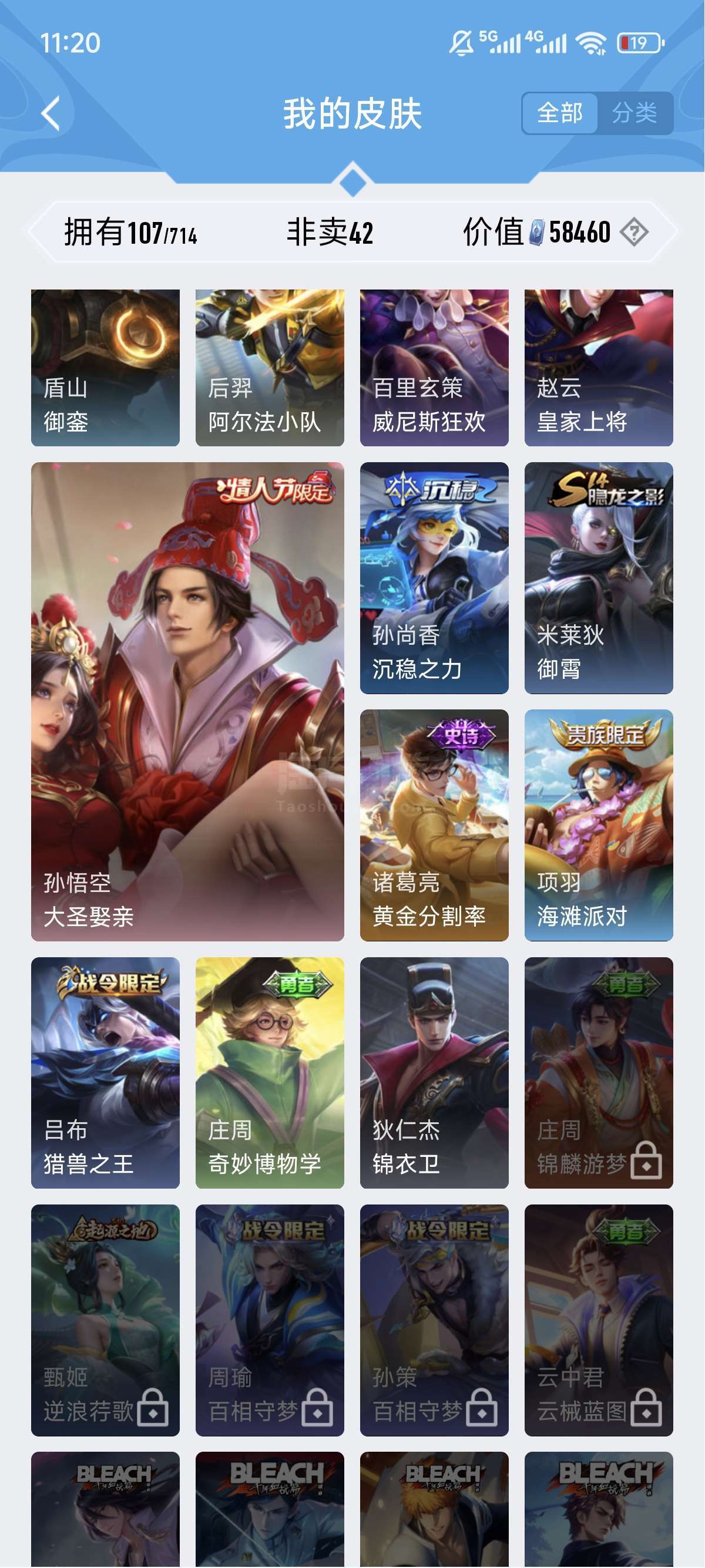
Task: Switch to the 分类 tab
Action: click(635, 113)
